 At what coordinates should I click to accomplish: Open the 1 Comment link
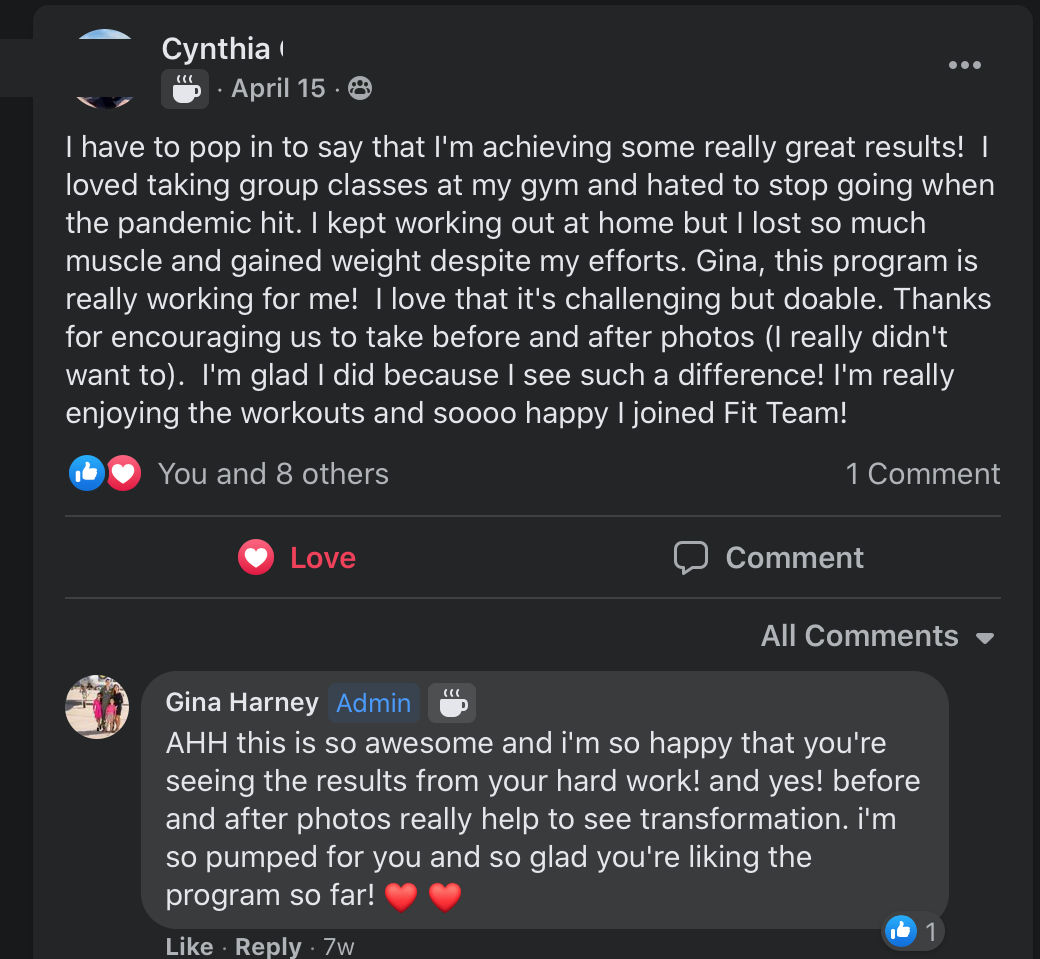[922, 474]
